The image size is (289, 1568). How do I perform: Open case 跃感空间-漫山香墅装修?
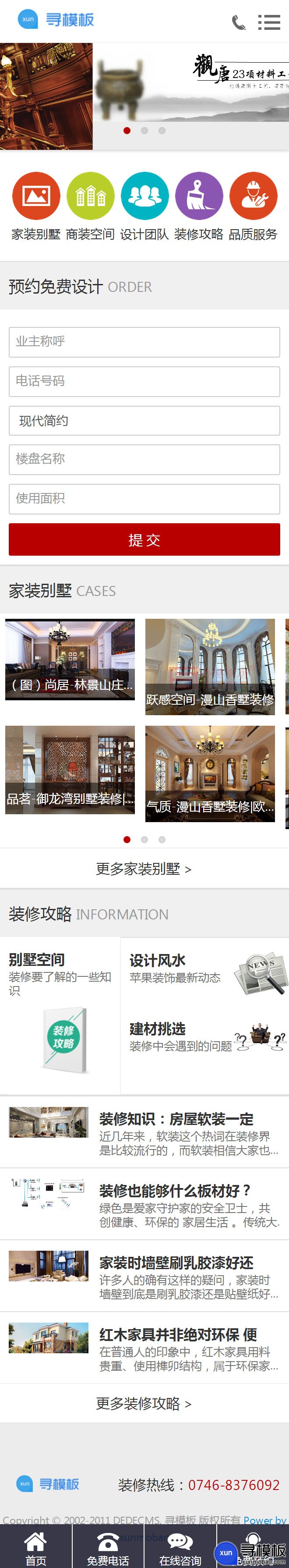210,667
